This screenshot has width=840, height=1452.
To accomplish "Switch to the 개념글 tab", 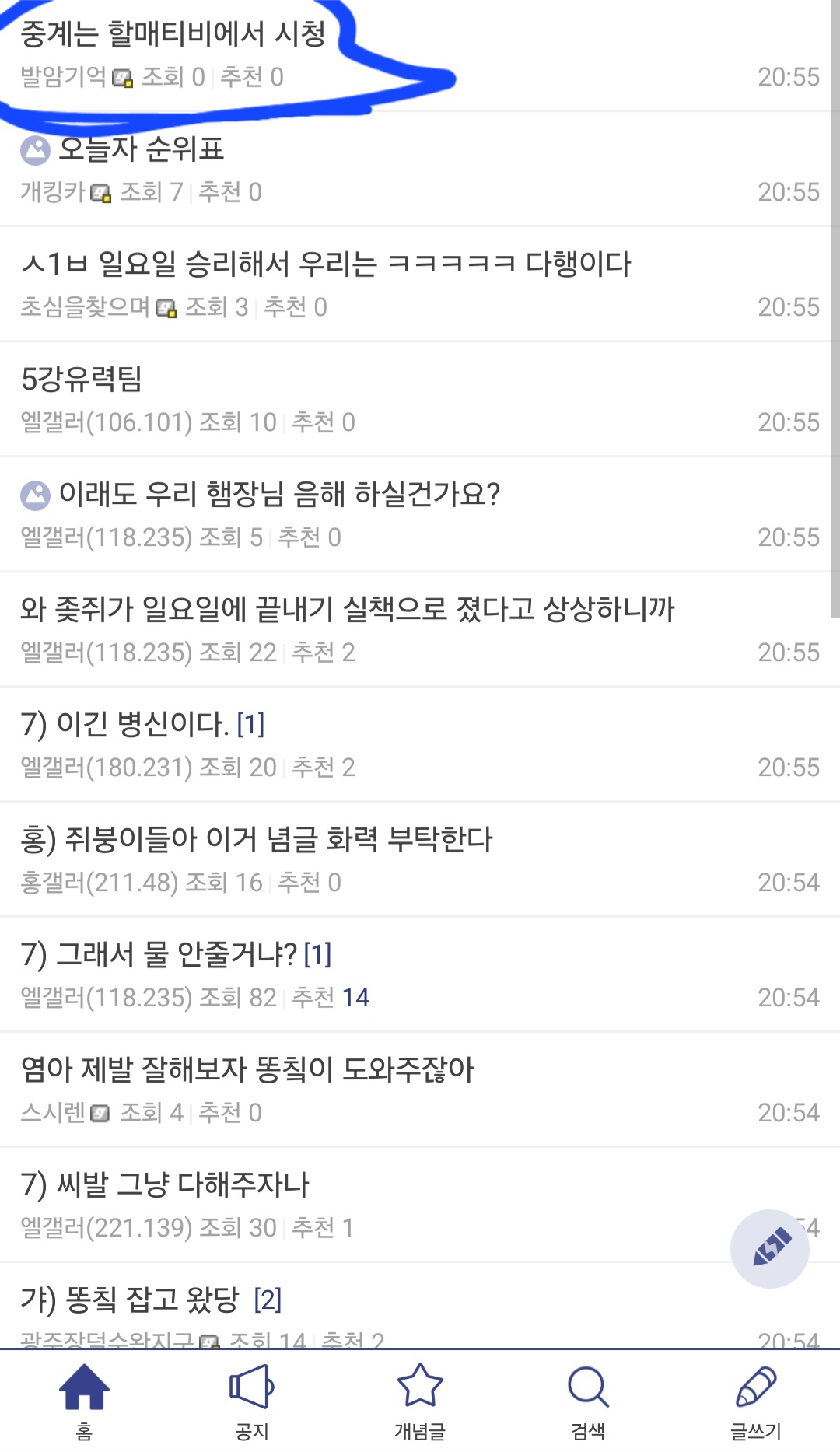I will point(420,1400).
